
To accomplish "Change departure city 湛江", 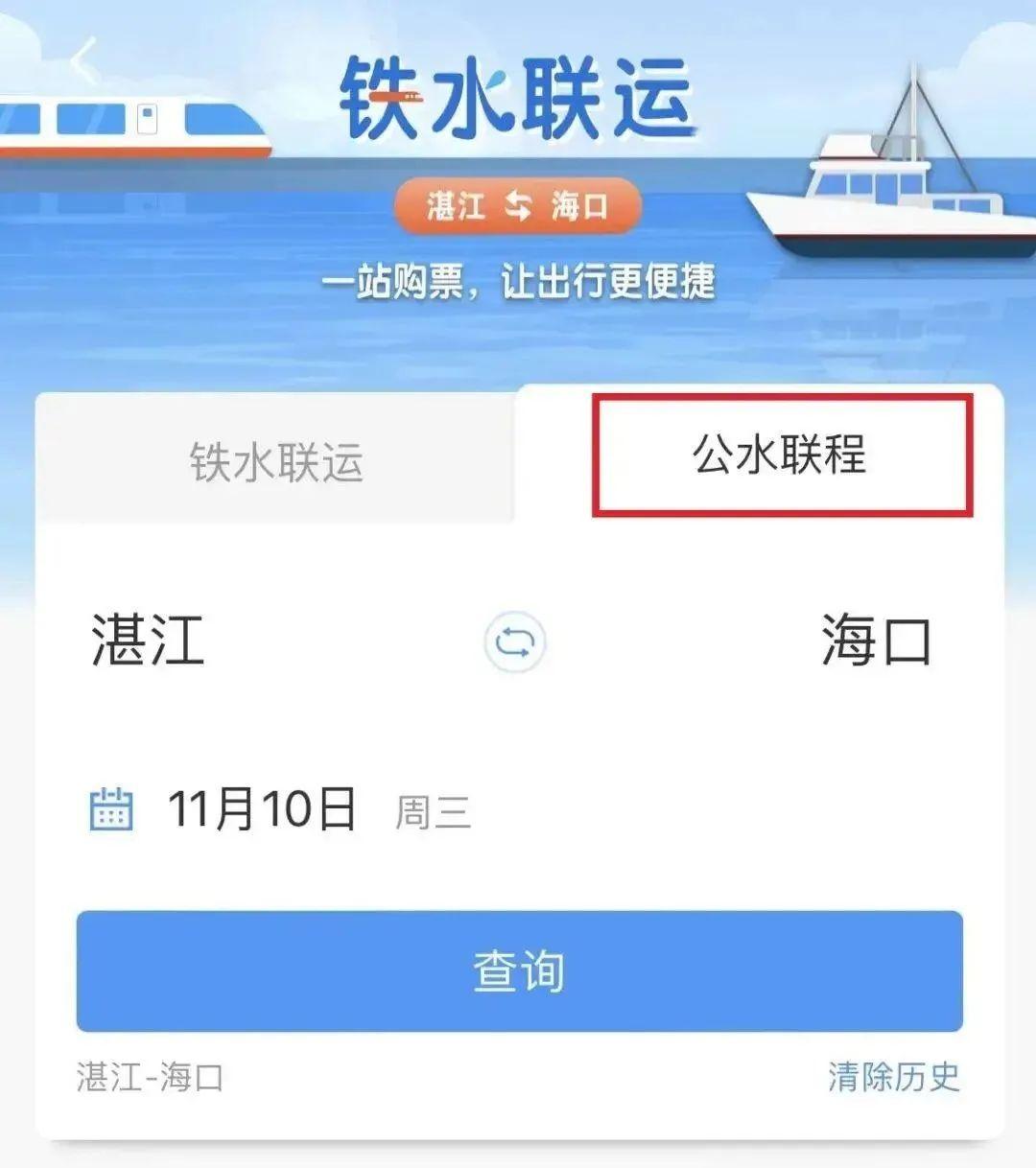I will [x=149, y=641].
